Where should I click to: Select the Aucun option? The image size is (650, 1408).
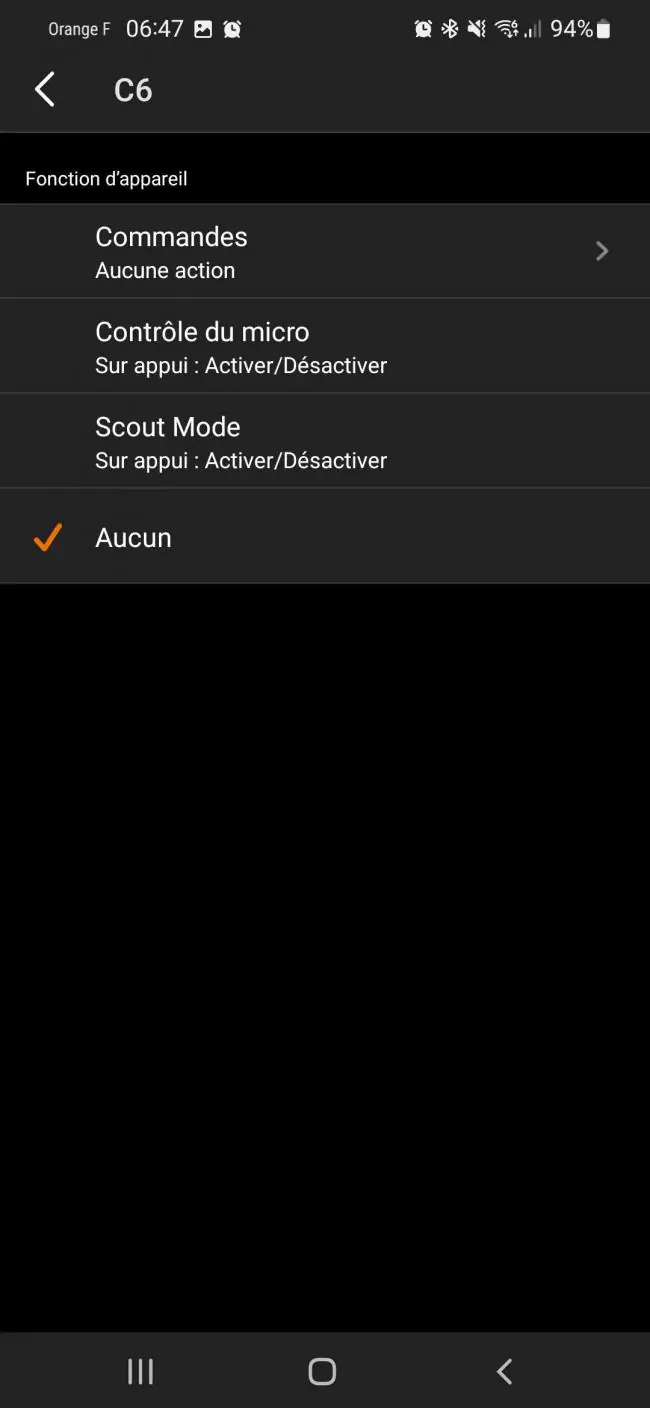coord(325,537)
